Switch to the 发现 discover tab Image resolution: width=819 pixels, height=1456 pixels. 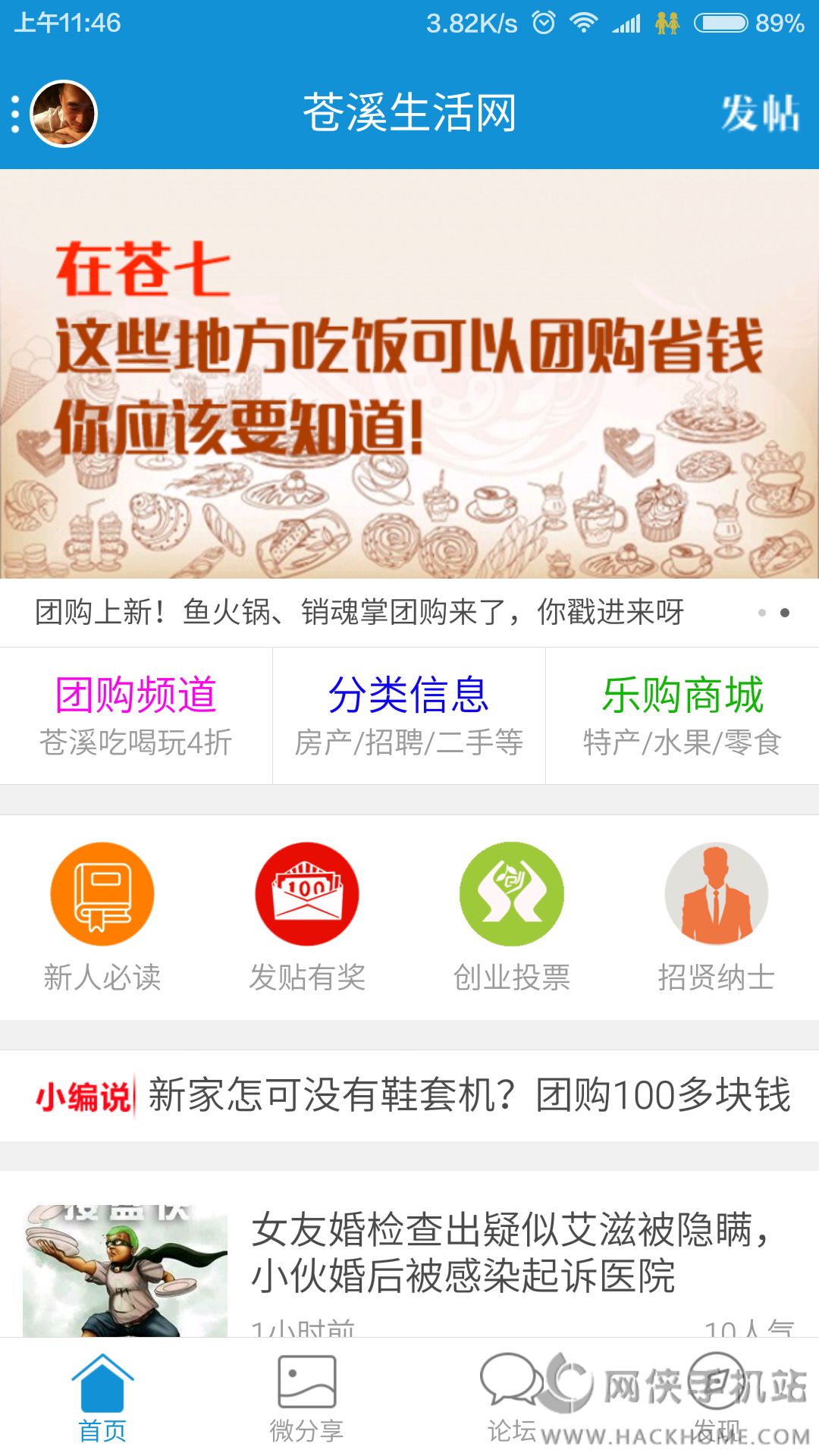pos(717,1398)
